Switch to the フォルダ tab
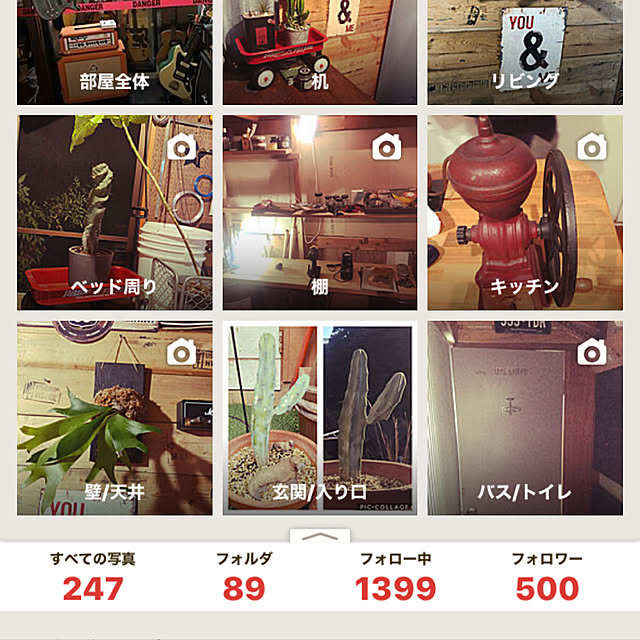 pos(244,577)
